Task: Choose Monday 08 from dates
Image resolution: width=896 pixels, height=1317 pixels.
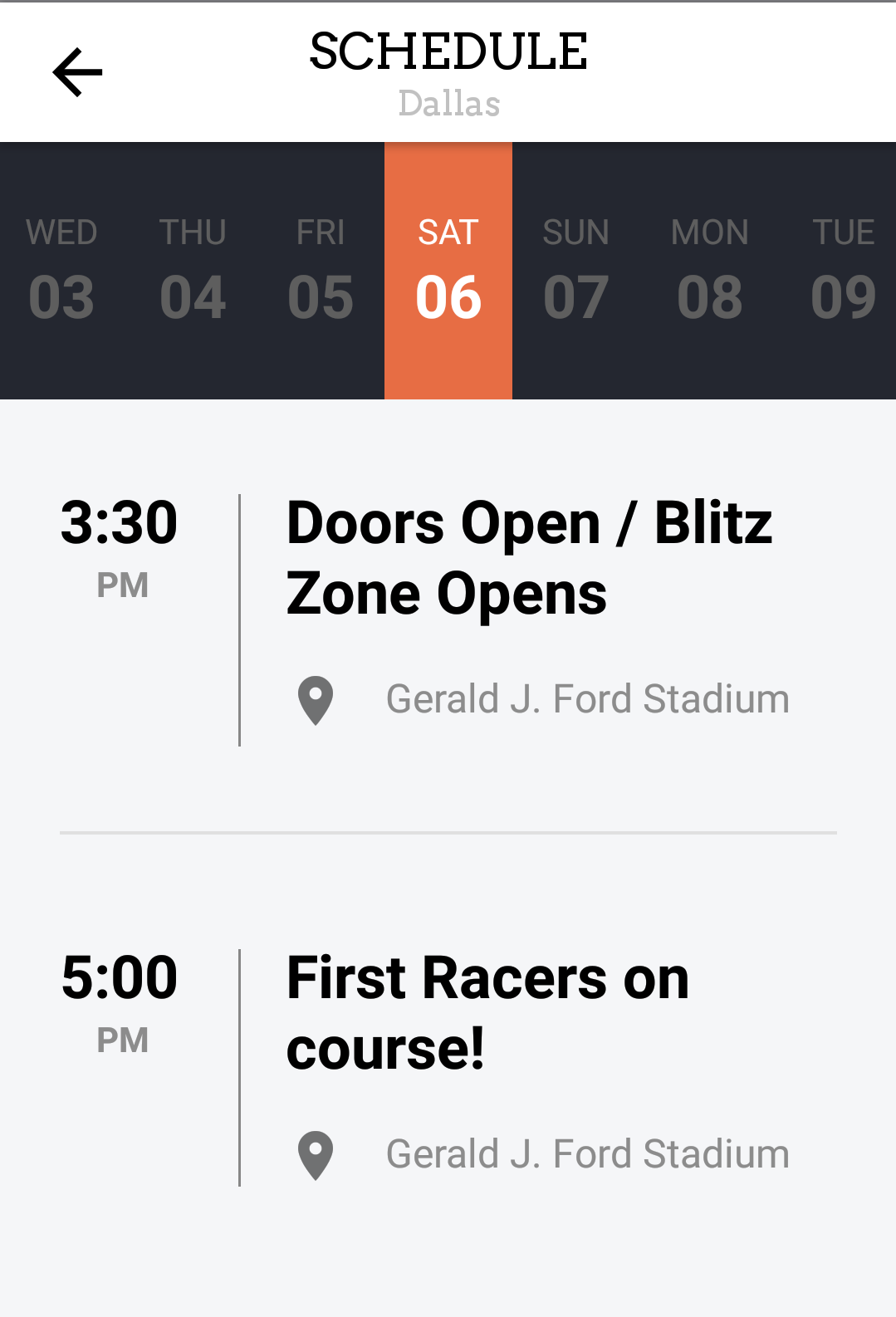Action: [710, 271]
